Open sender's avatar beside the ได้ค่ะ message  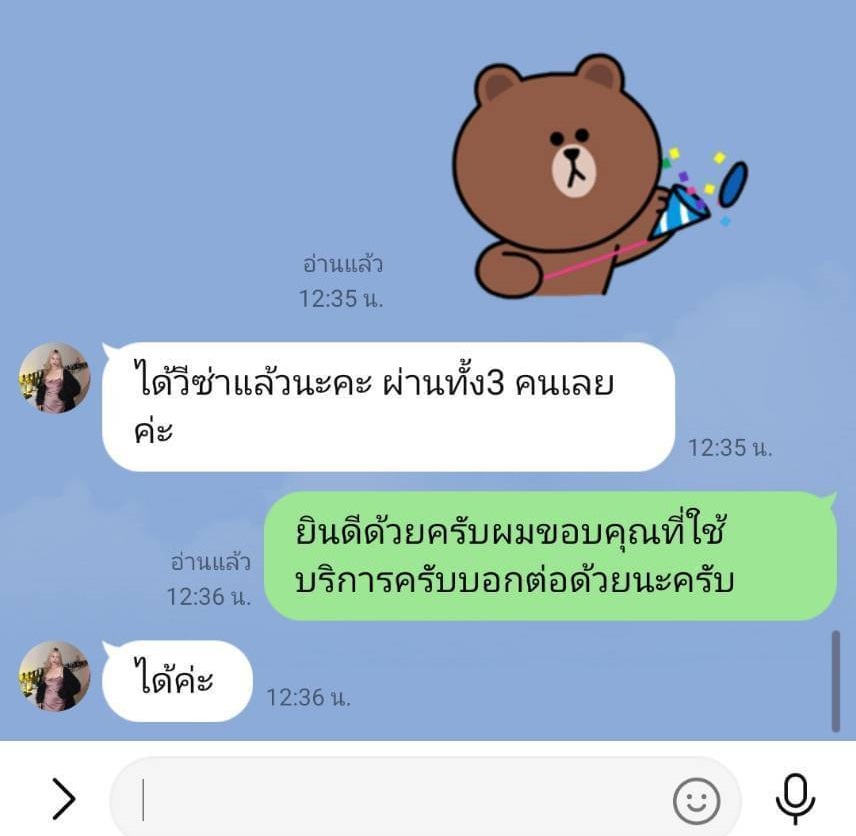tap(55, 676)
